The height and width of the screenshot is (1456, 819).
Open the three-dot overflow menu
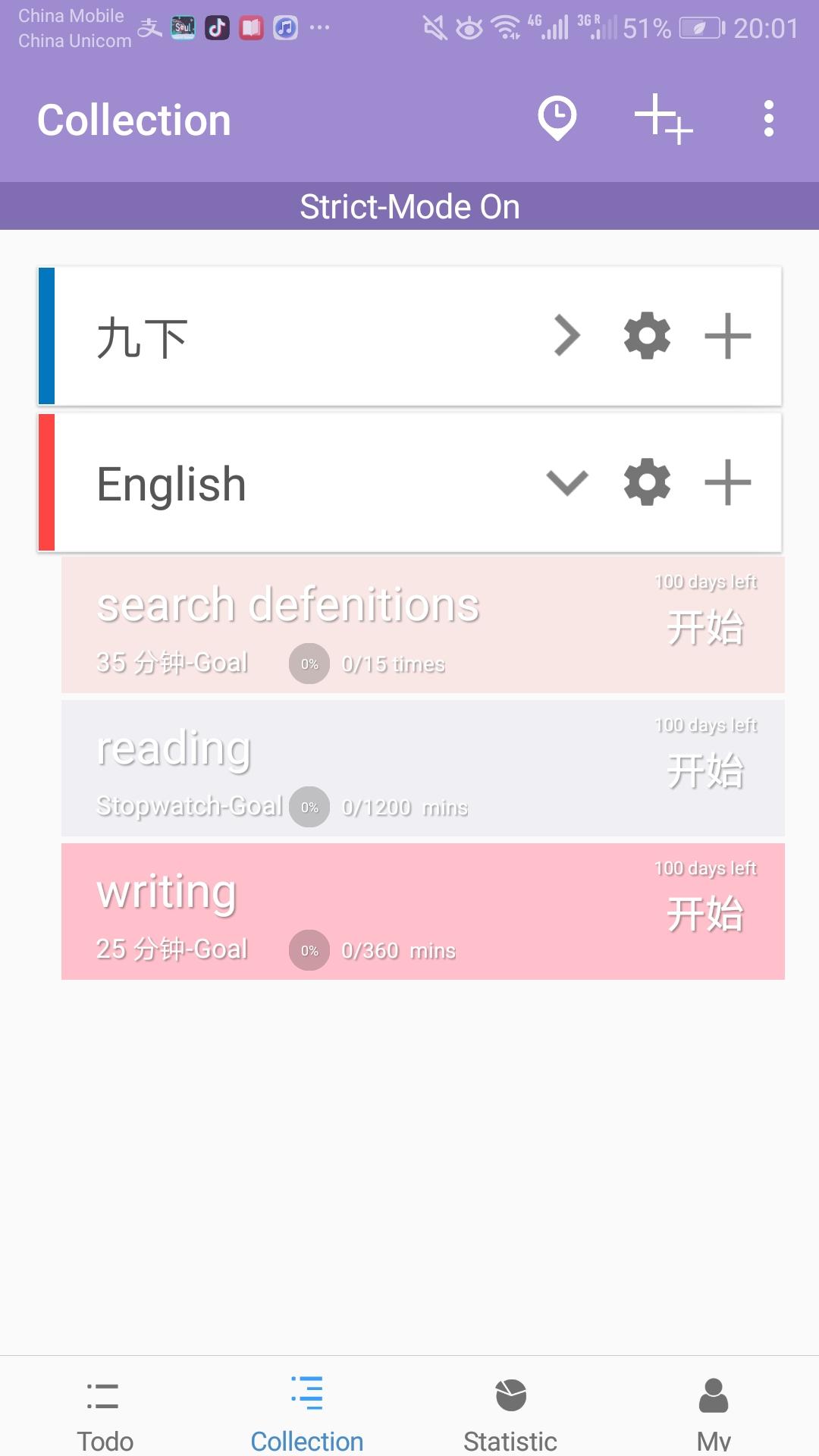point(768,119)
